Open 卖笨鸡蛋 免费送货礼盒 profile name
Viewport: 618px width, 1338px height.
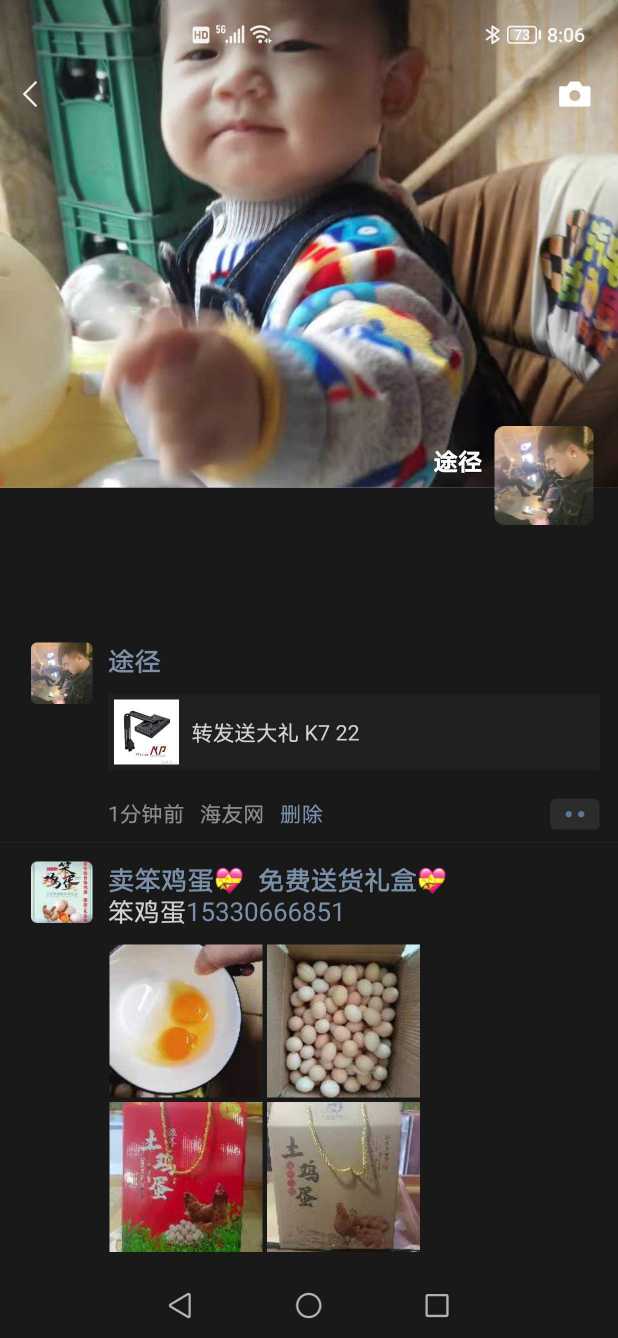click(x=276, y=880)
